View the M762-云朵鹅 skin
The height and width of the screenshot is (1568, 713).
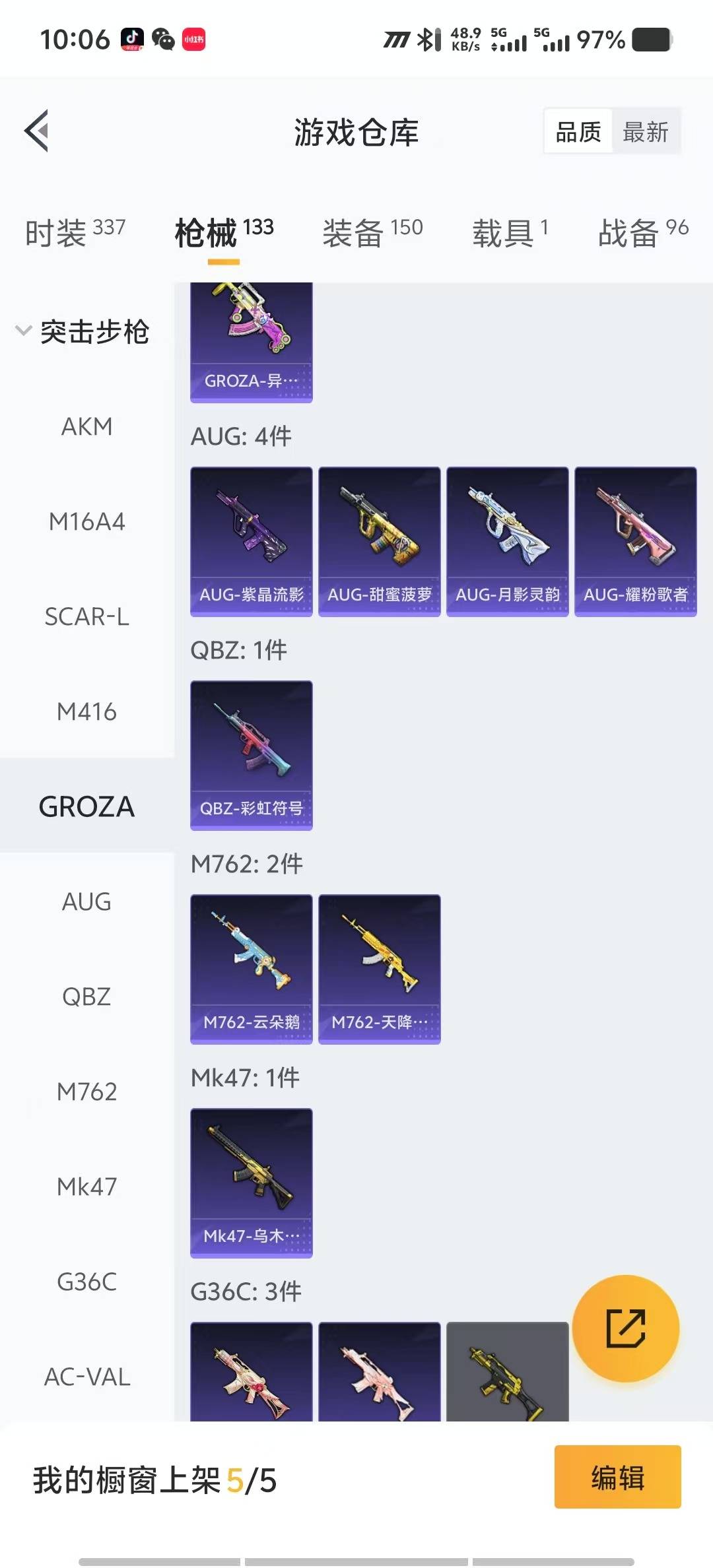pyautogui.click(x=252, y=969)
